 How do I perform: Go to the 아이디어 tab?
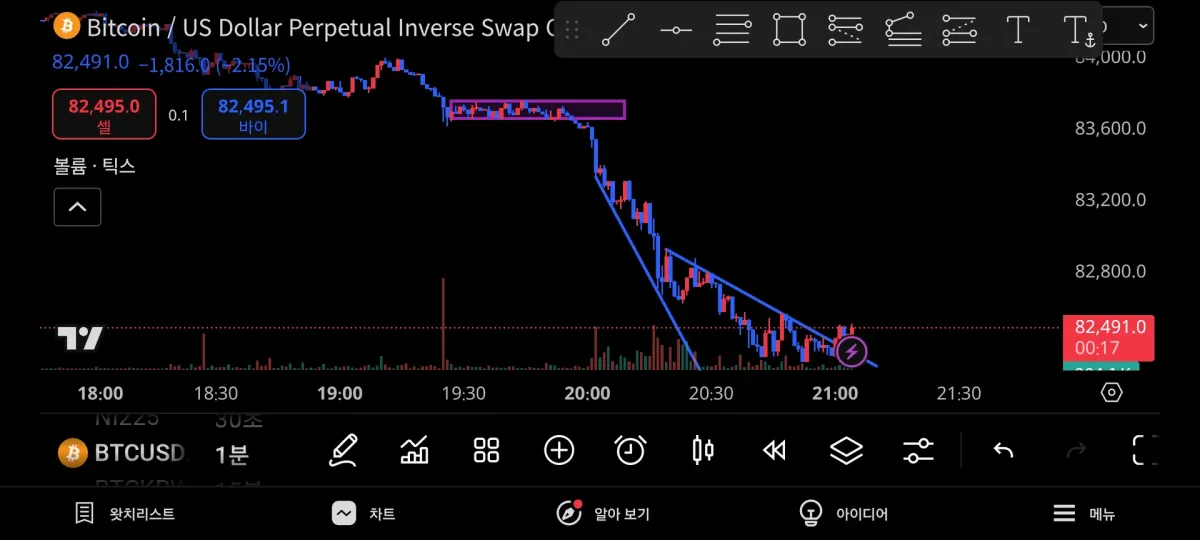tap(843, 514)
